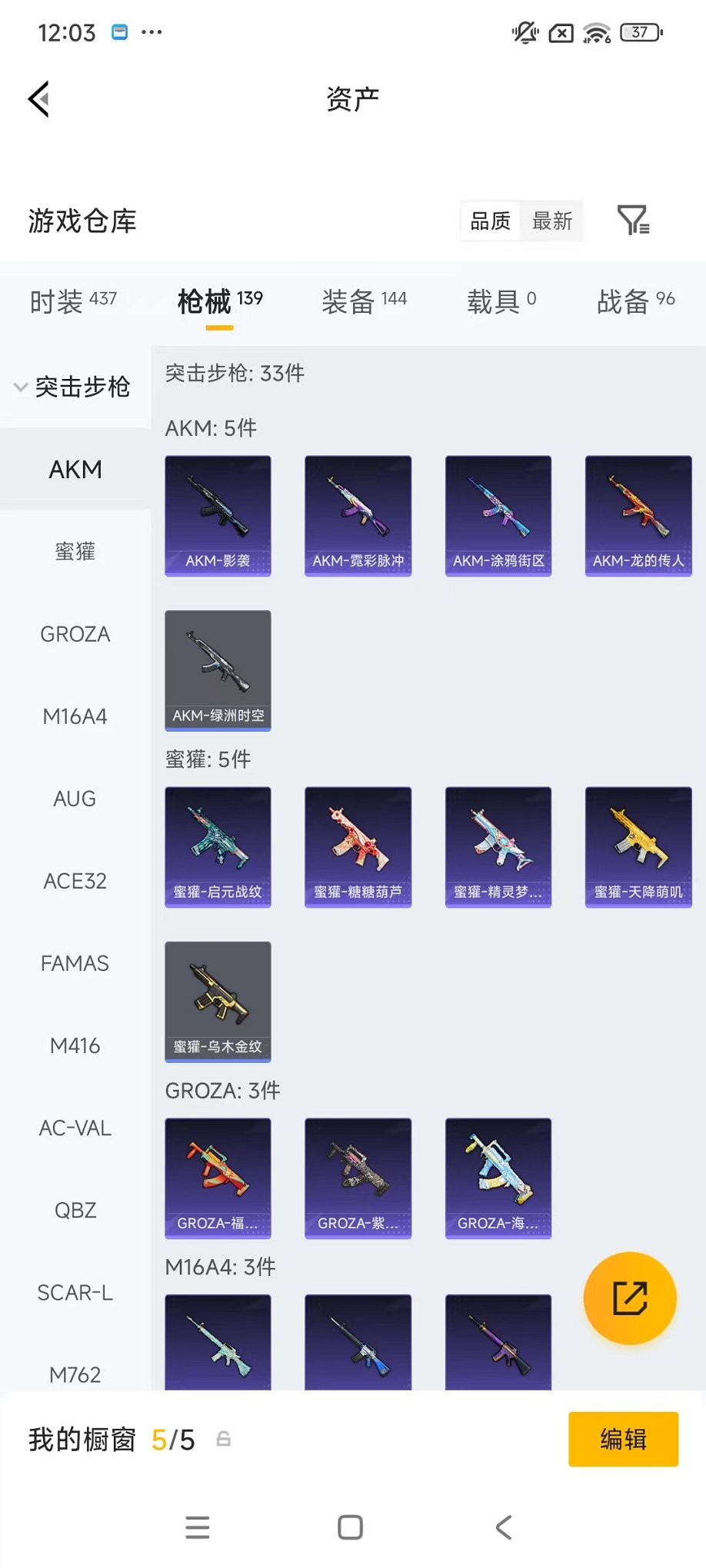Viewport: 706px width, 1568px height.
Task: Select M416 in the weapon list
Action: pos(75,1045)
